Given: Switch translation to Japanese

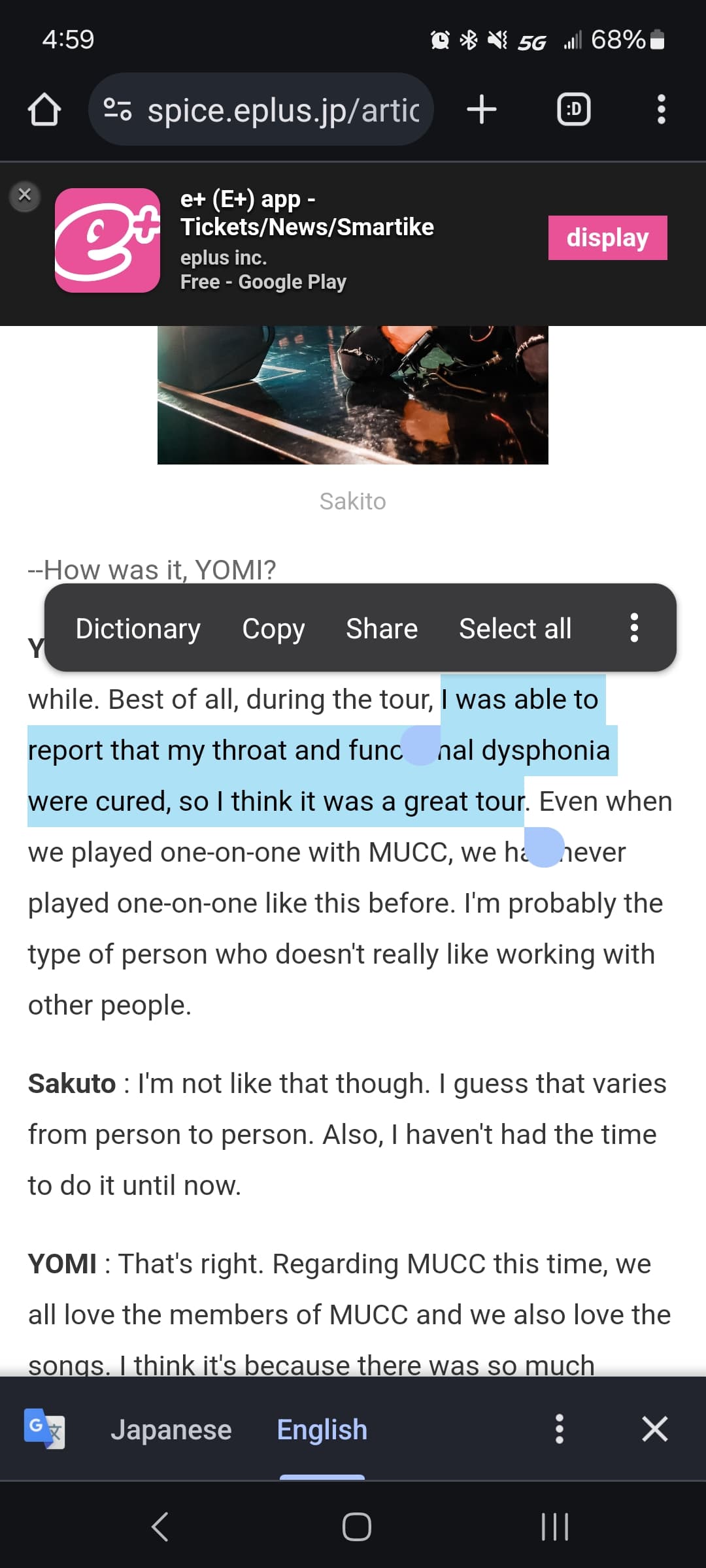Looking at the screenshot, I should click(x=171, y=1429).
